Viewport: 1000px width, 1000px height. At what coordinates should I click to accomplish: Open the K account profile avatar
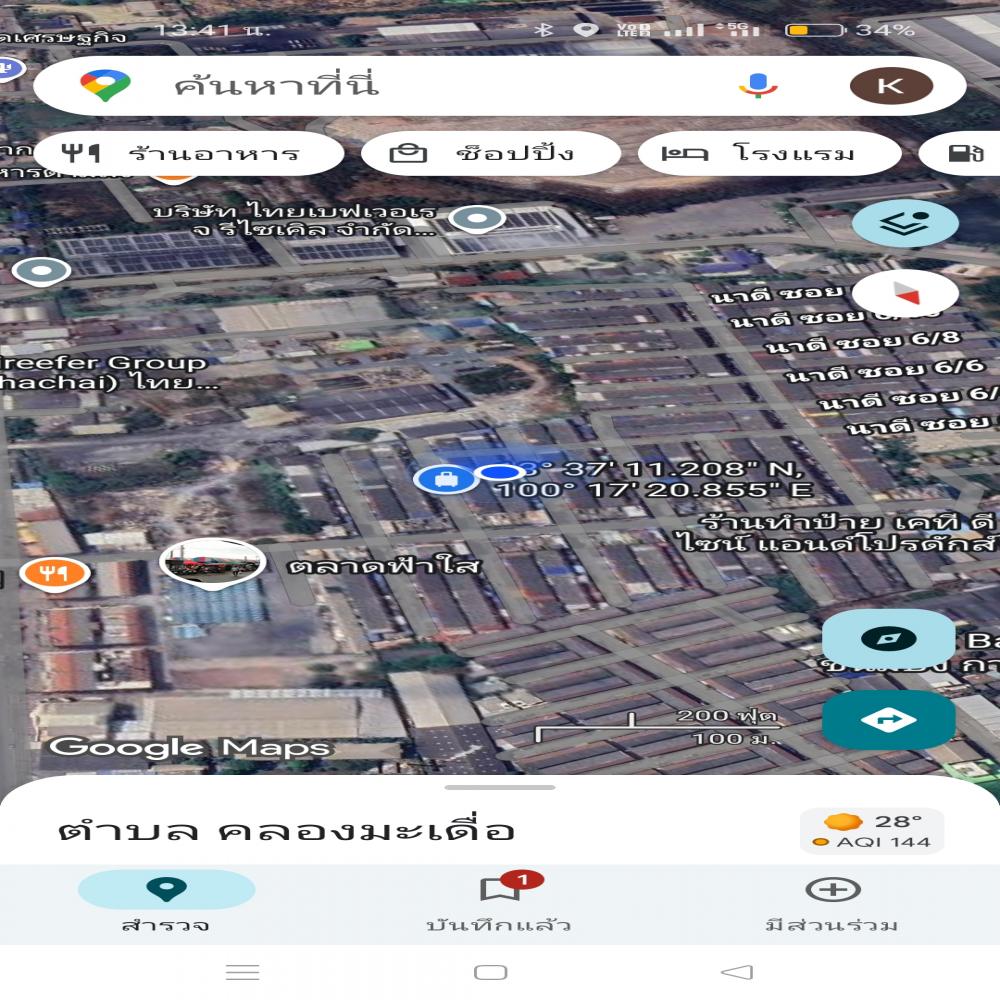pyautogui.click(x=890, y=86)
